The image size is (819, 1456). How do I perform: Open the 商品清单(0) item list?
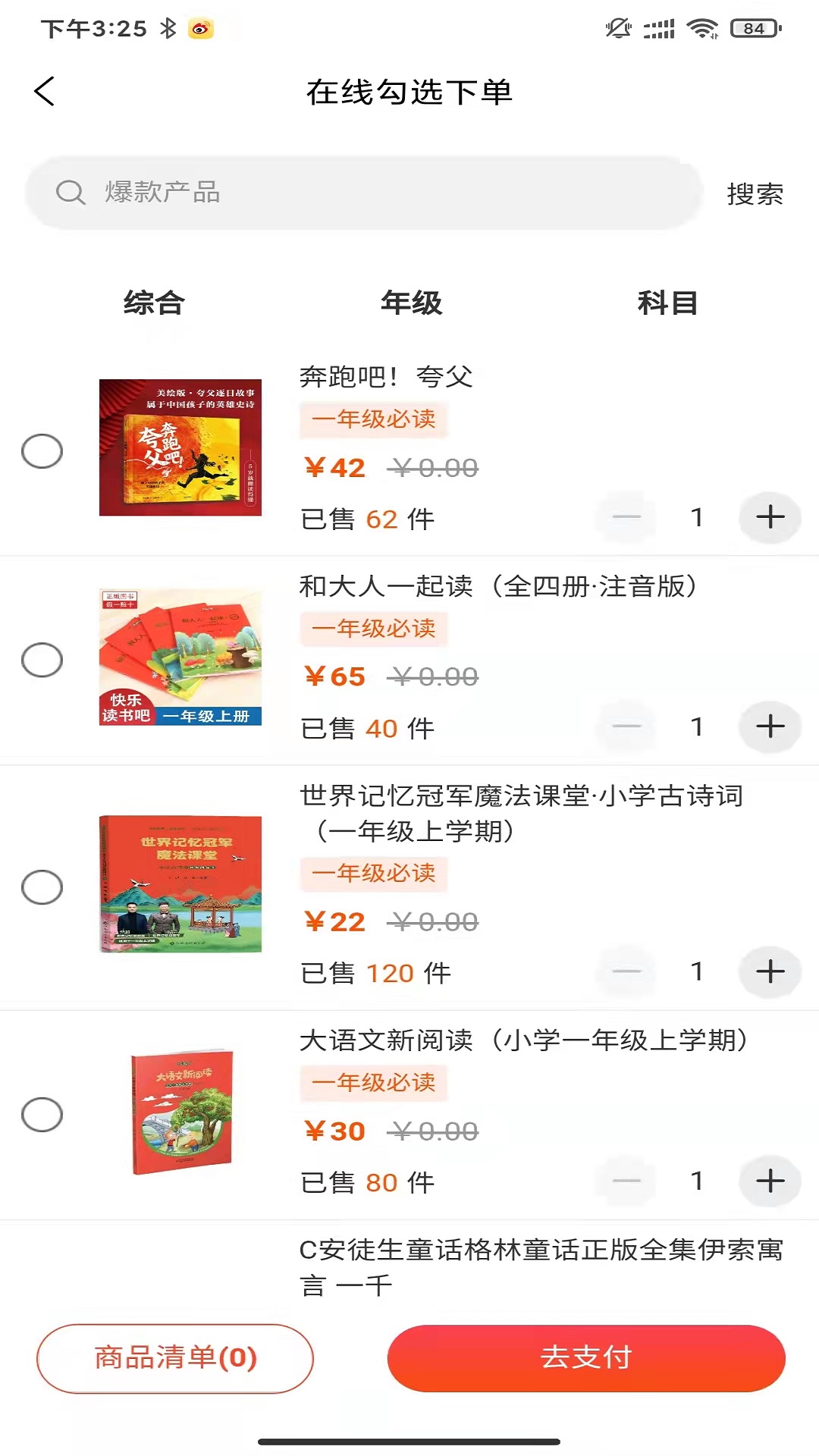click(x=175, y=1358)
